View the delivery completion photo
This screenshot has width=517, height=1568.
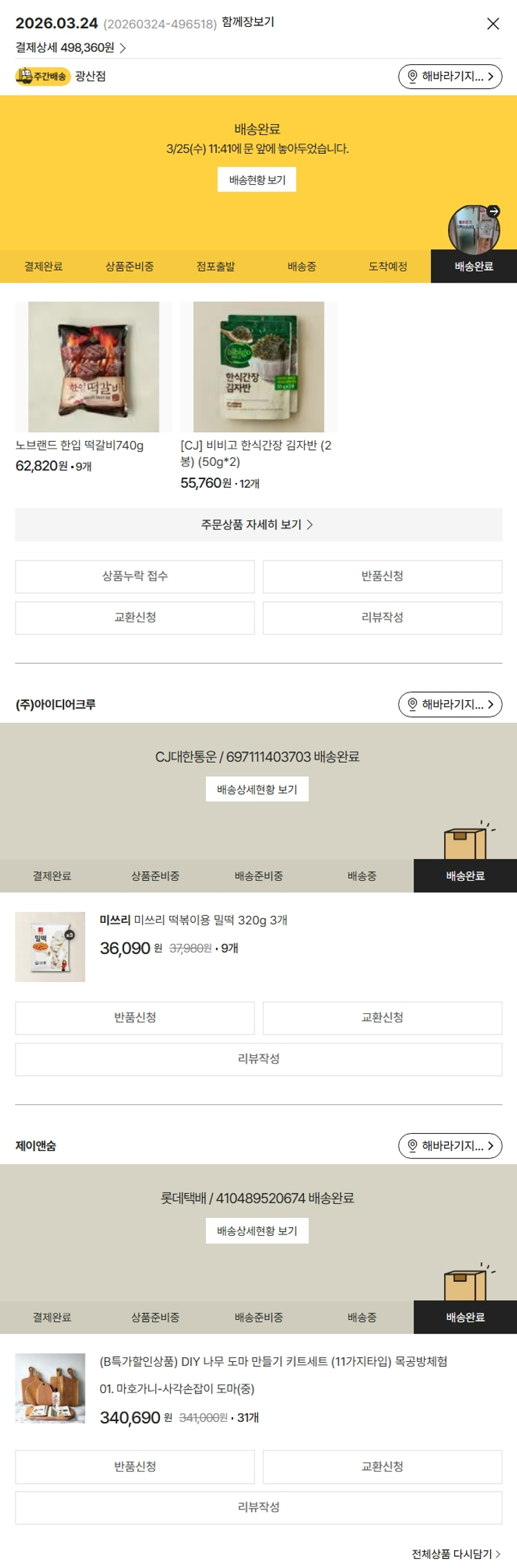click(474, 229)
